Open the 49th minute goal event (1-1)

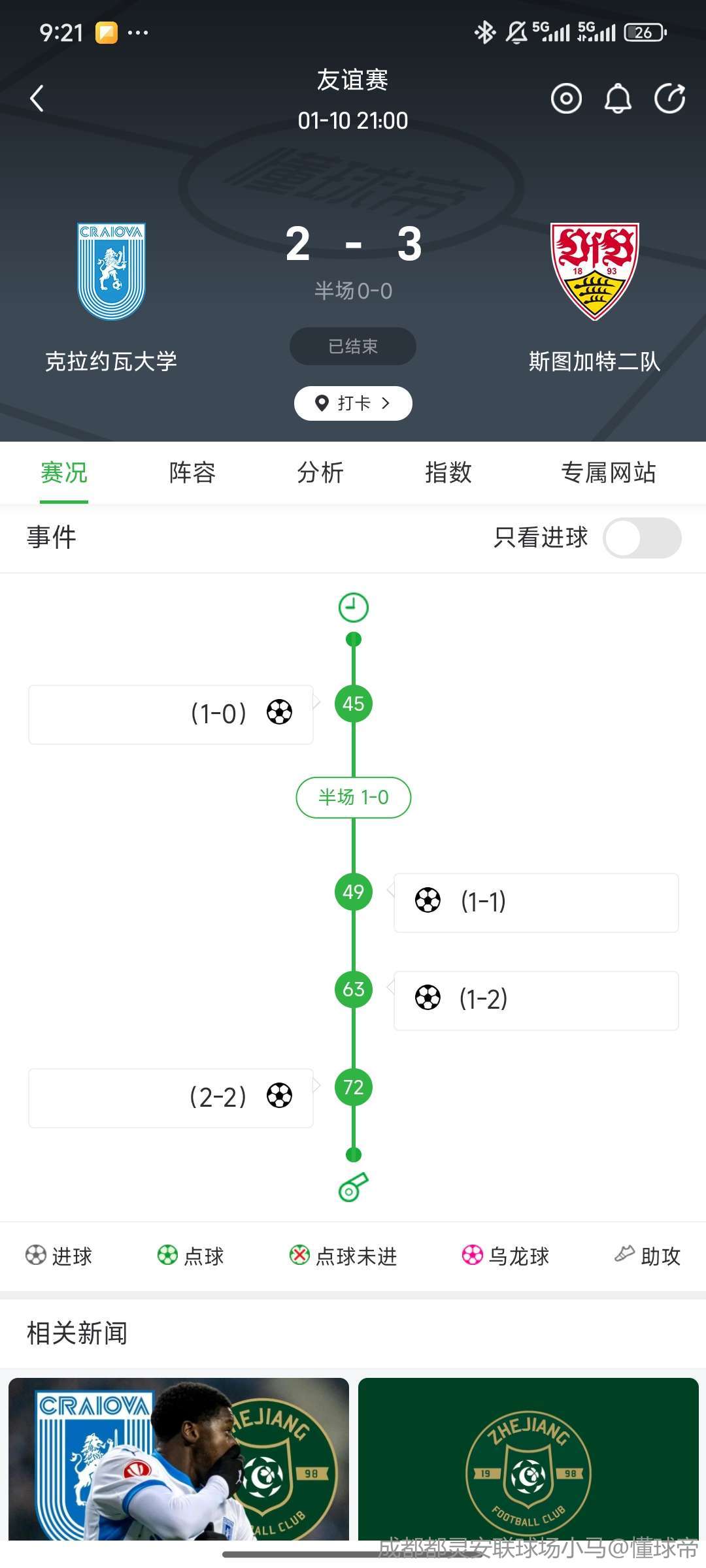(x=536, y=902)
